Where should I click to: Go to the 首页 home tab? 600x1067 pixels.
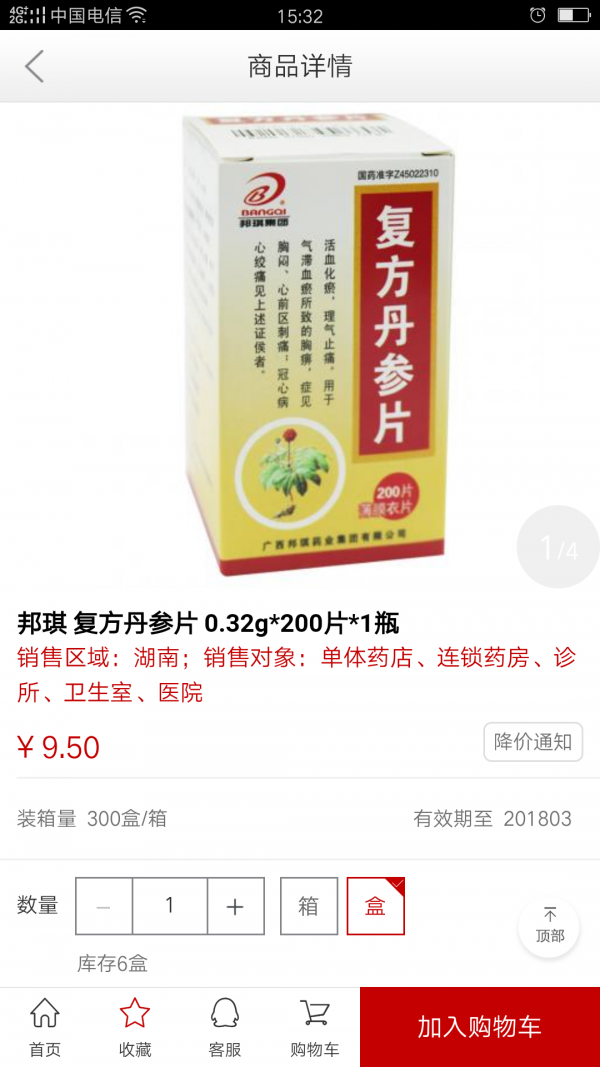[x=45, y=1027]
